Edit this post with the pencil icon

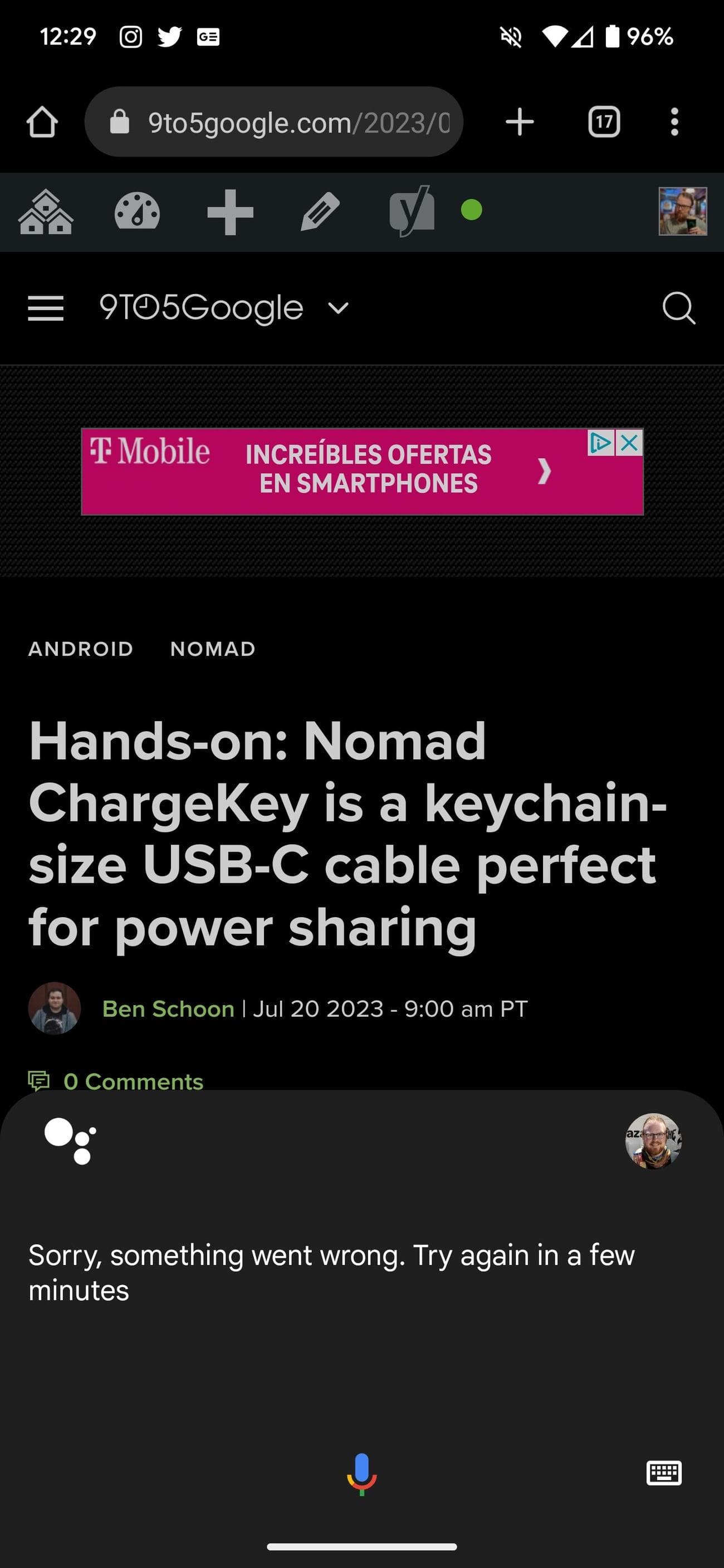point(320,212)
